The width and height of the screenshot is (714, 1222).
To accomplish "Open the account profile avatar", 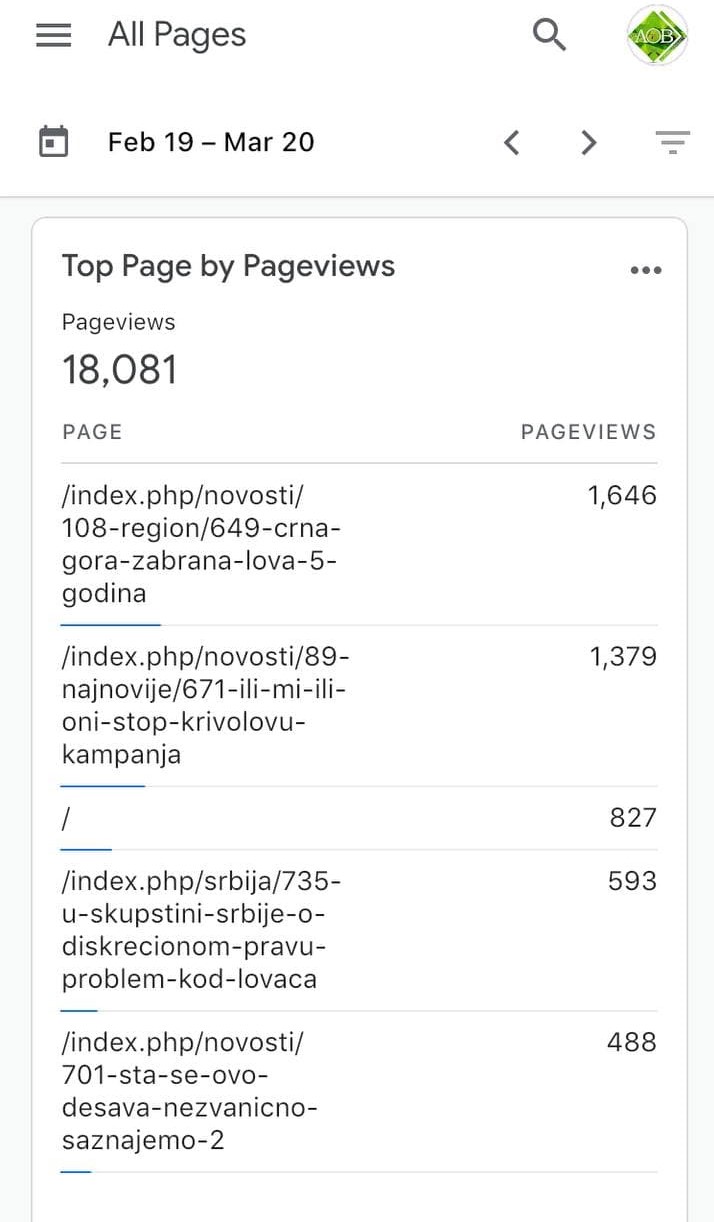I will click(657, 36).
